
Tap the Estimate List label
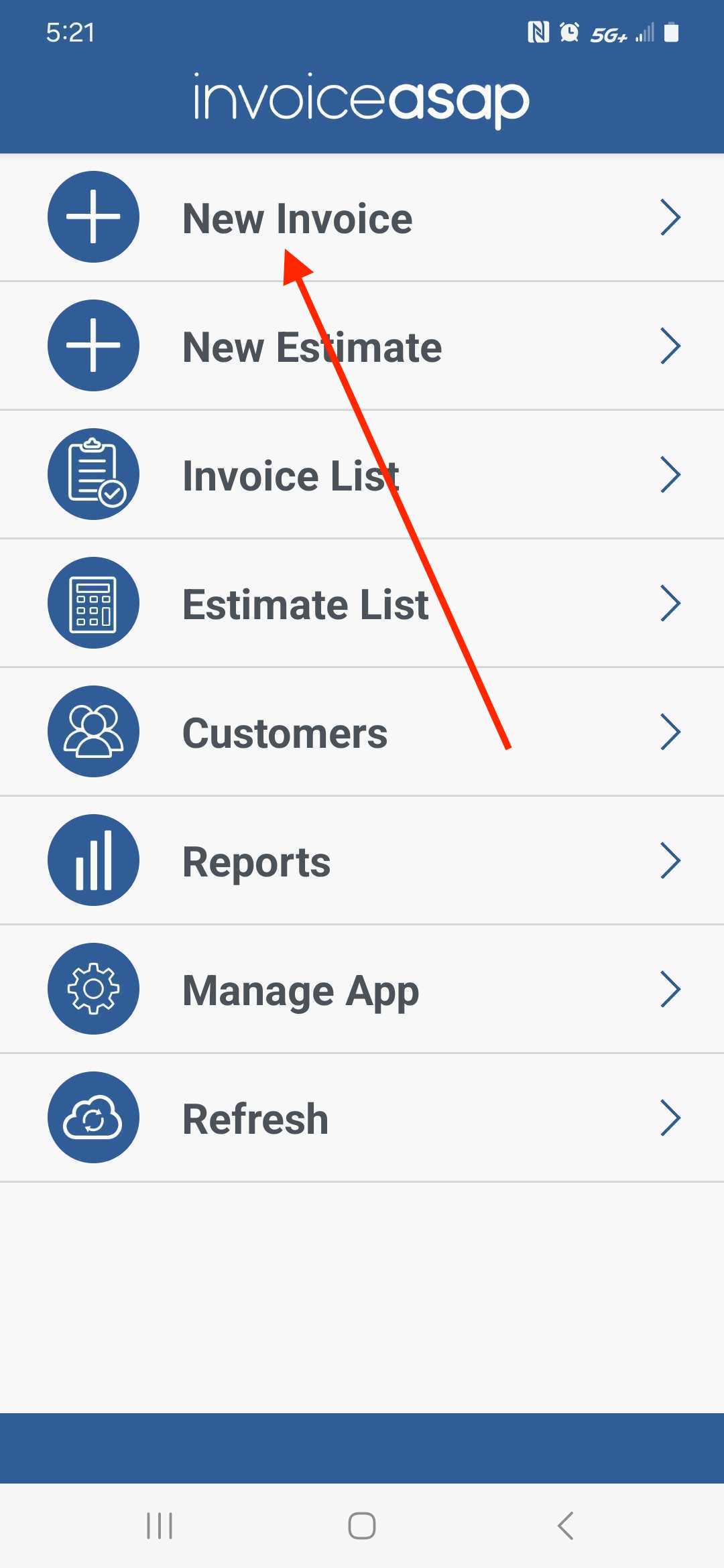305,603
